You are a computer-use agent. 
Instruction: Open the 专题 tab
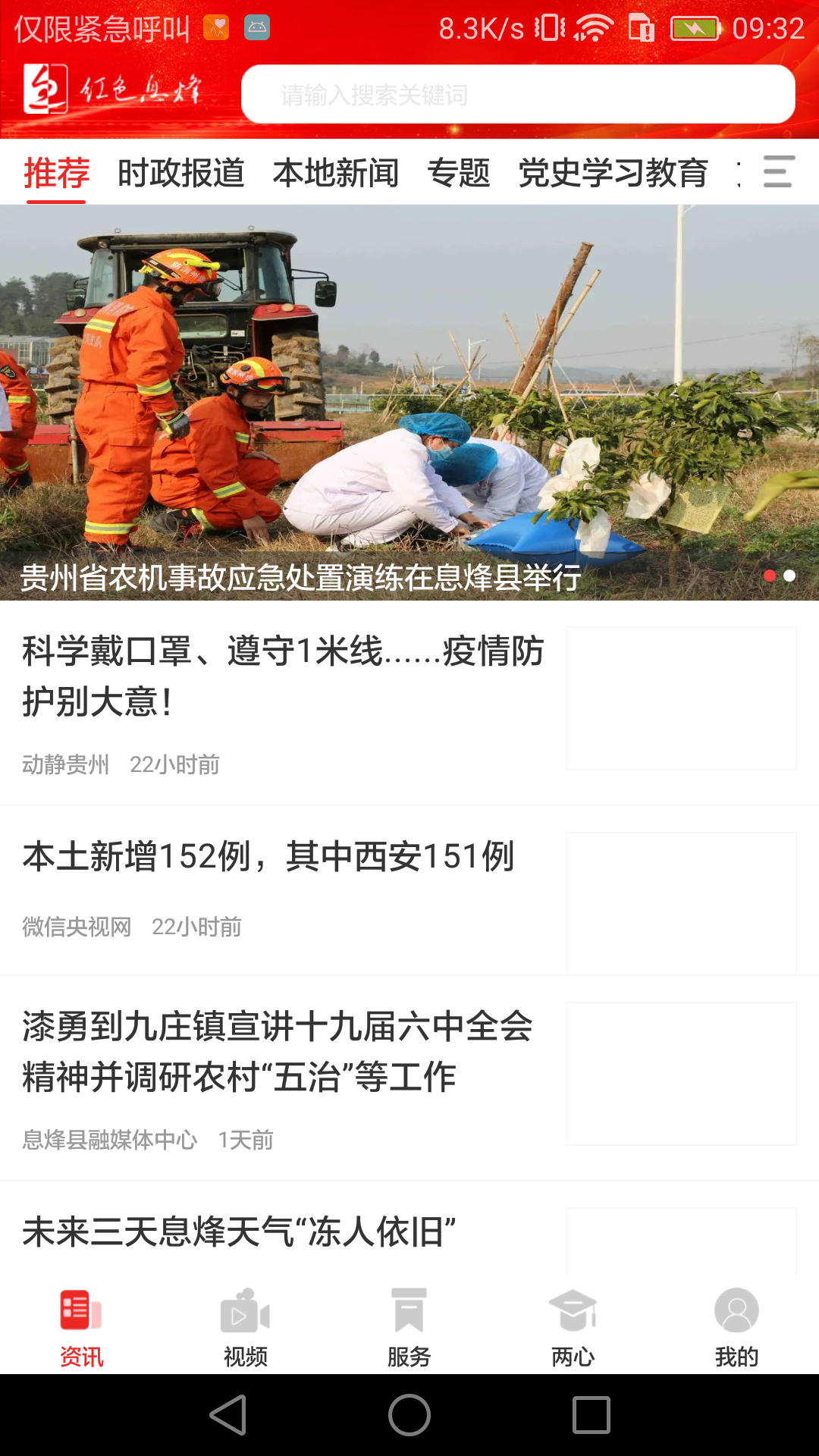pos(459,173)
